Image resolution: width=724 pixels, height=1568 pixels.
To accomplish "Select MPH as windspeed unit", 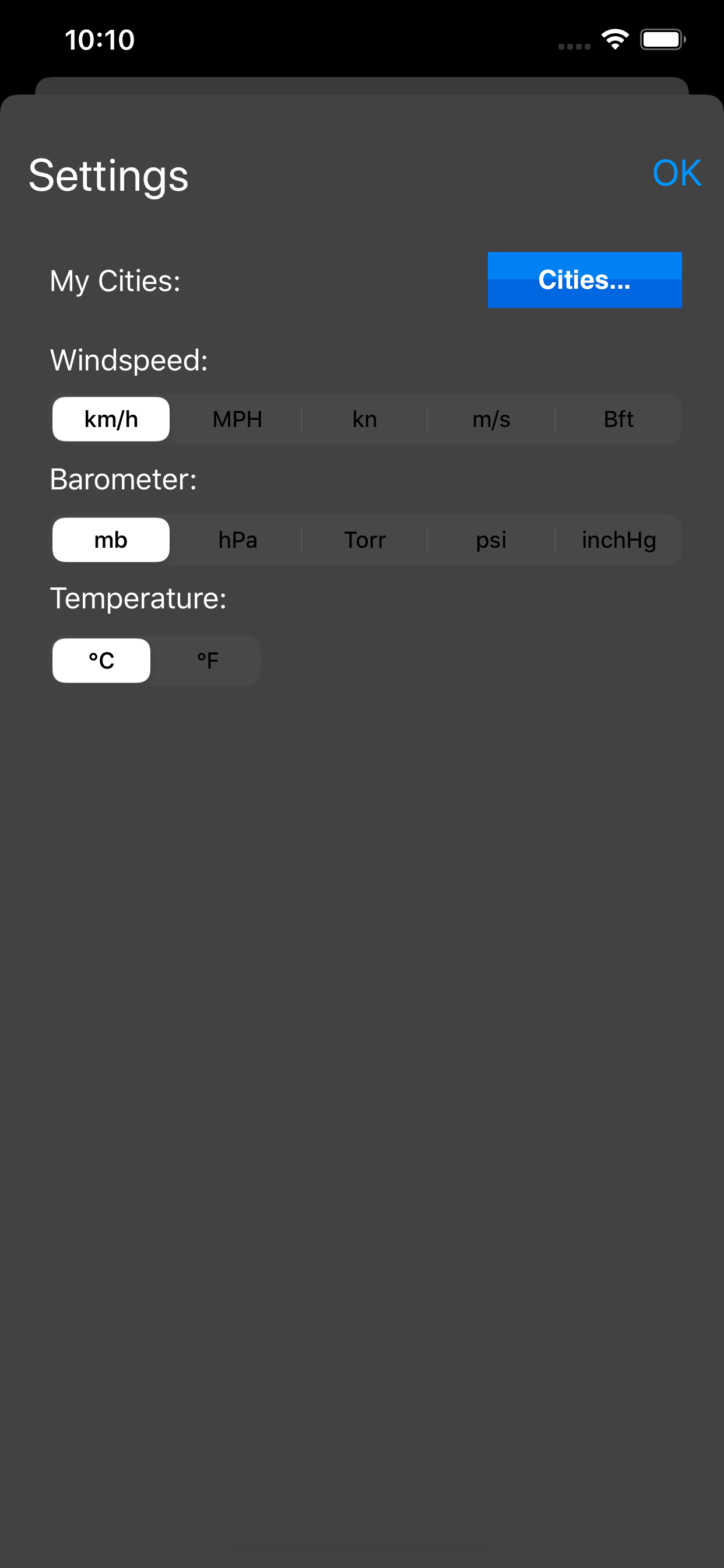I will [x=237, y=418].
